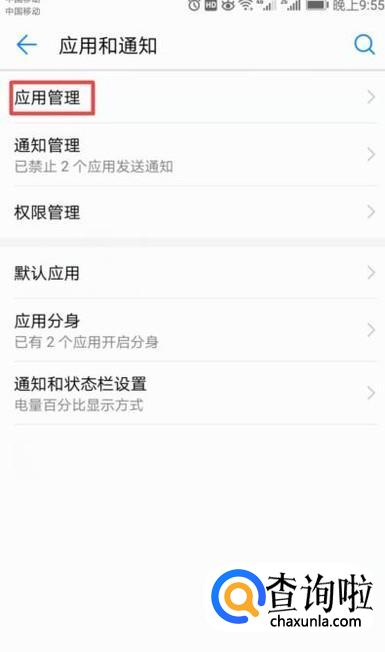This screenshot has width=385, height=652.
Task: Open 通知和状态栏设置
Action: point(192,393)
